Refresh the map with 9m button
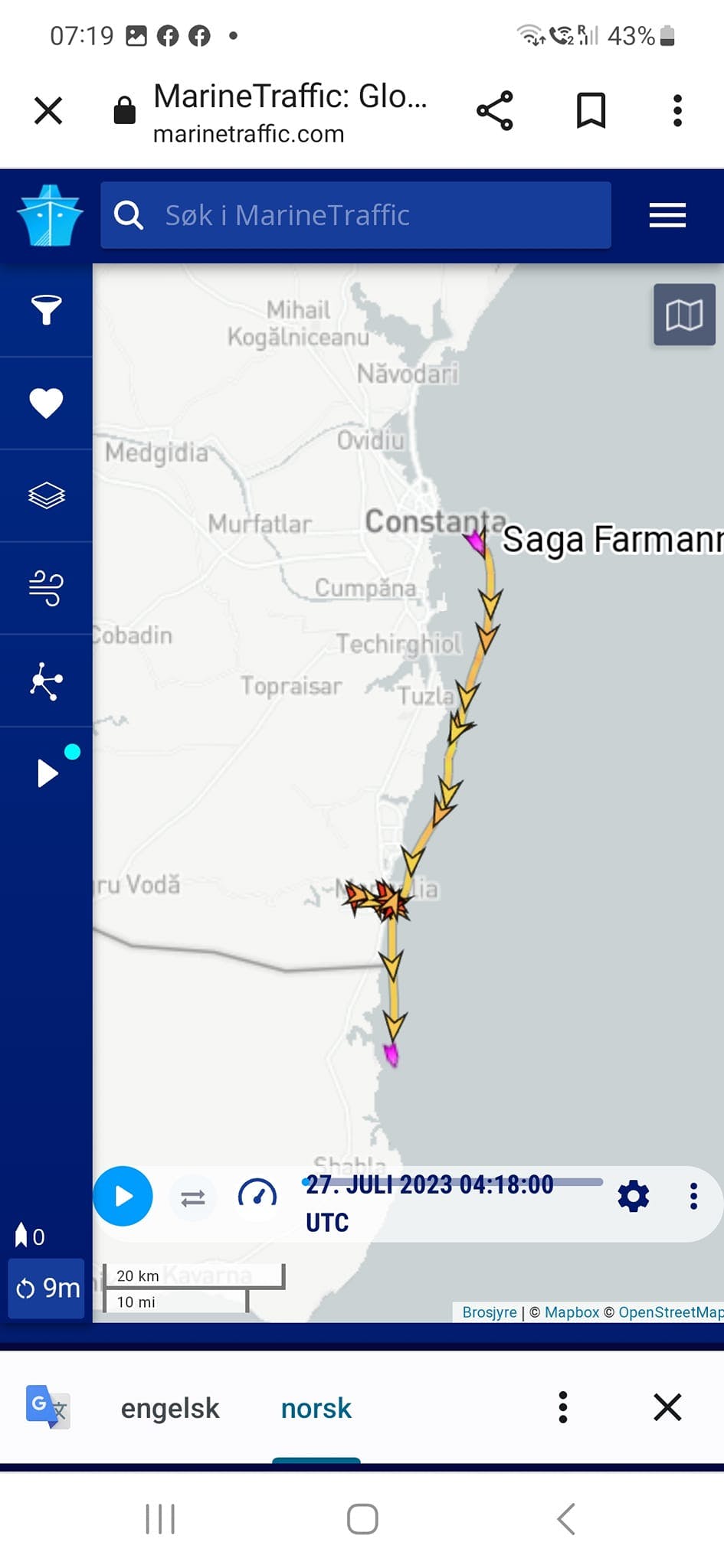Screen dimensions: 724x1568 click(x=47, y=1288)
